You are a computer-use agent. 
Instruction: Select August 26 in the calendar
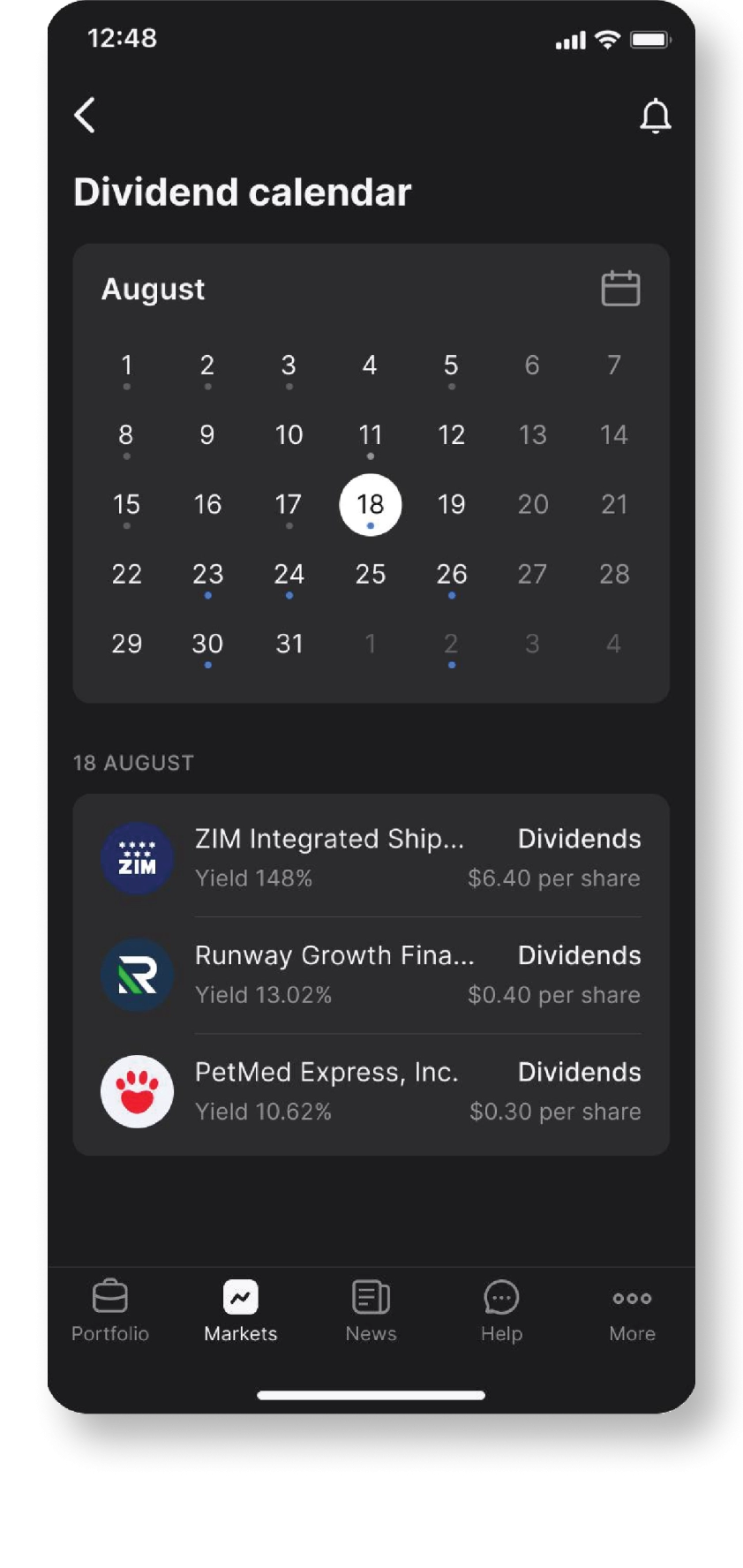click(451, 575)
